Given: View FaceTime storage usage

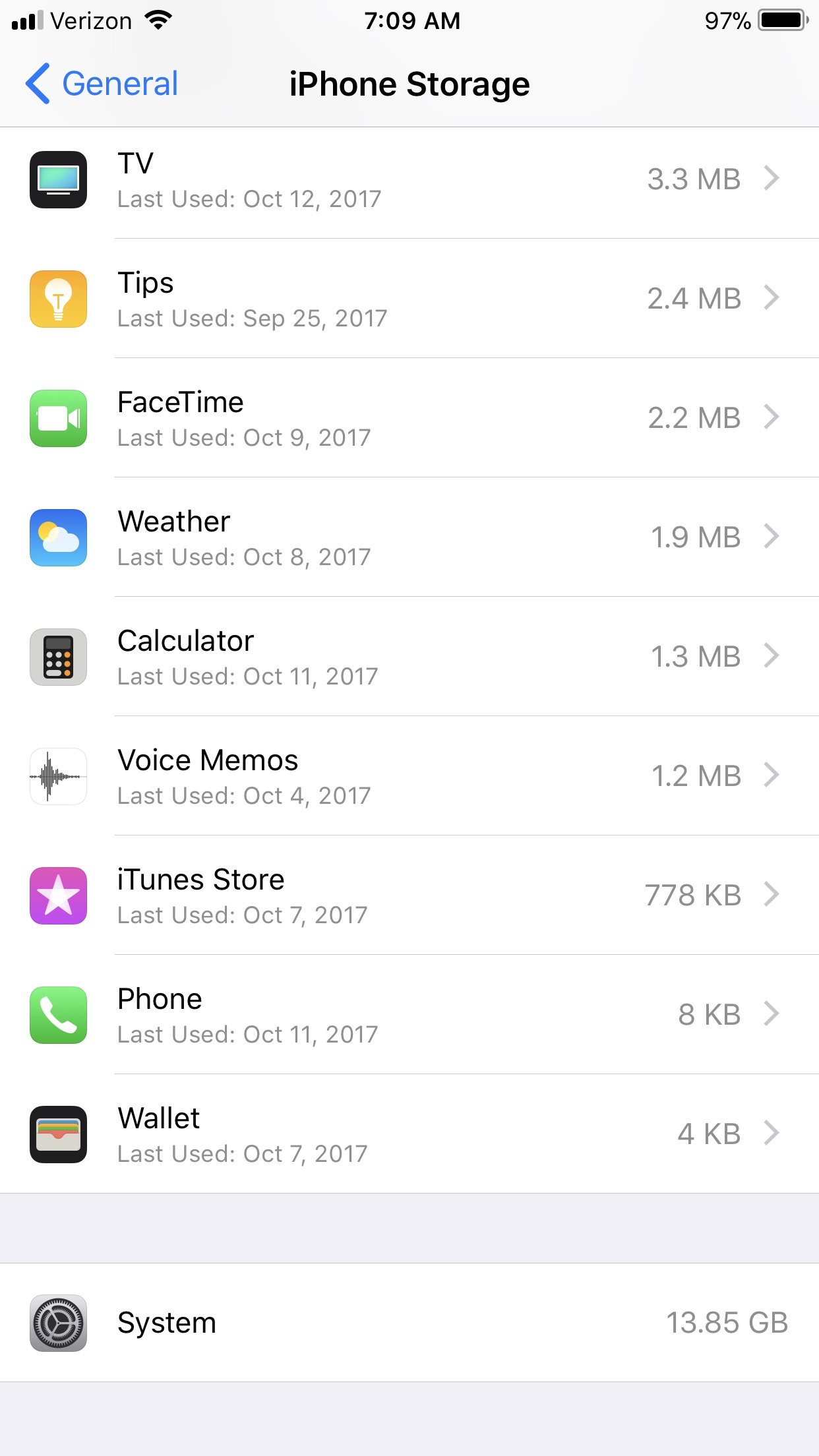Looking at the screenshot, I should (x=409, y=418).
